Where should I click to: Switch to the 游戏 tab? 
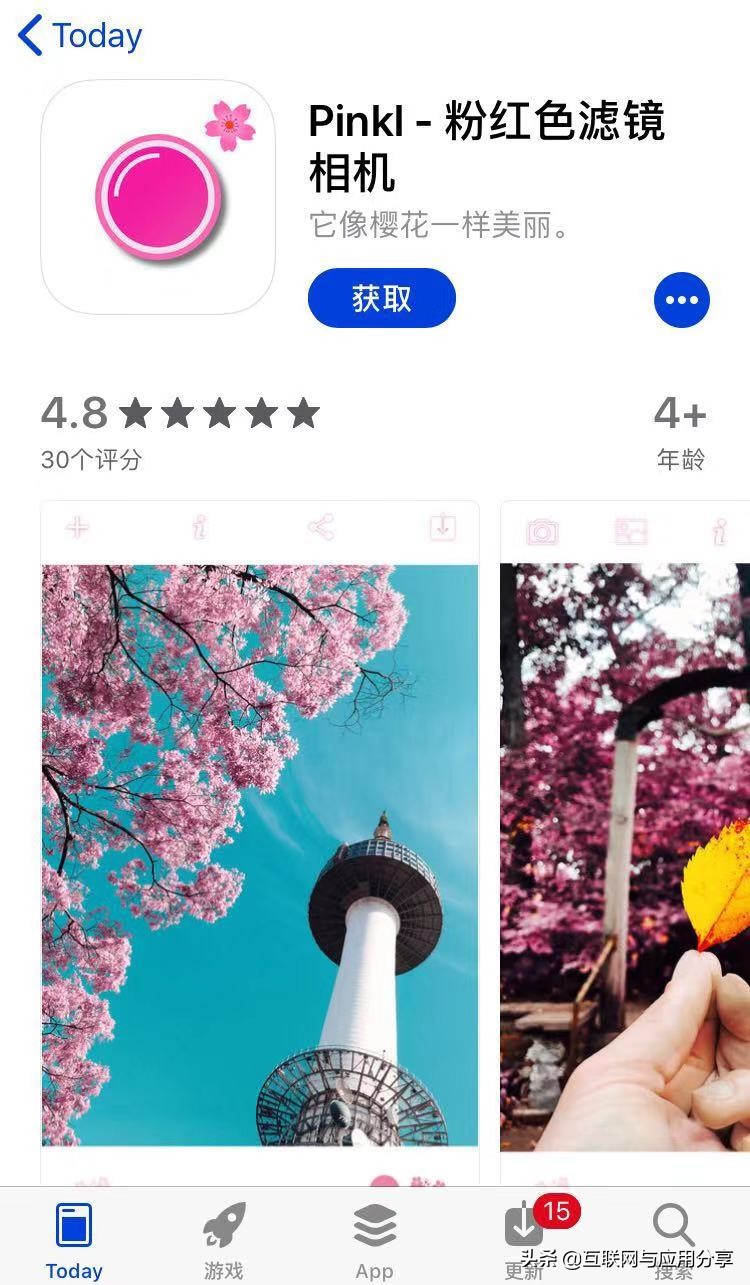224,1238
